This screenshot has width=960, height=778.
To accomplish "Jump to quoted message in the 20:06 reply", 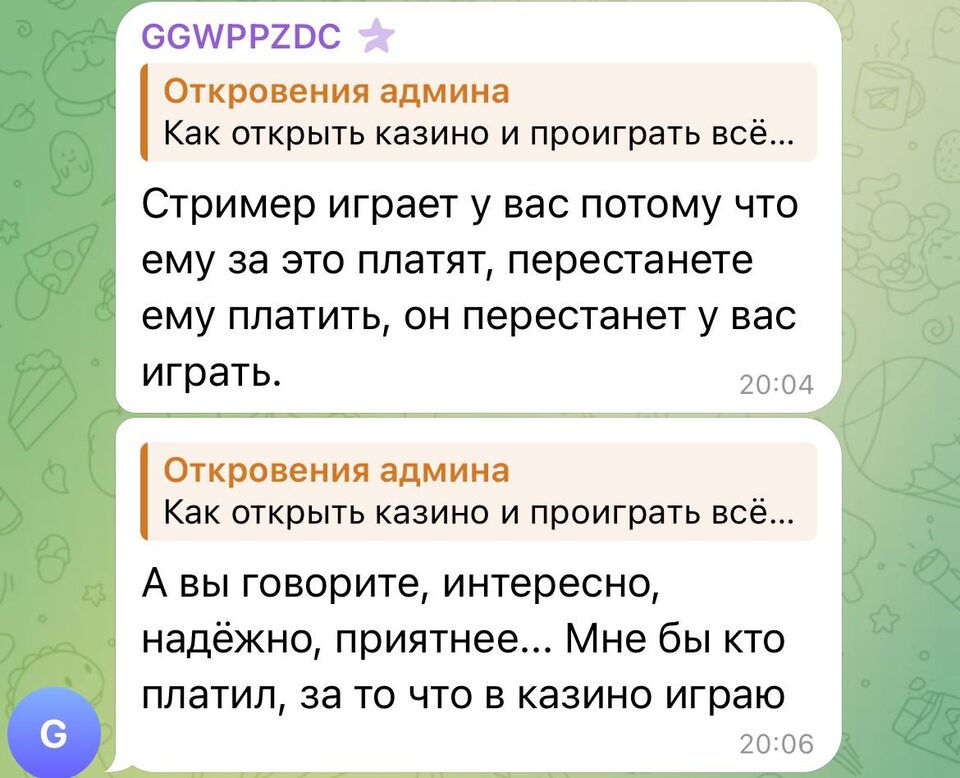I will tap(478, 491).
